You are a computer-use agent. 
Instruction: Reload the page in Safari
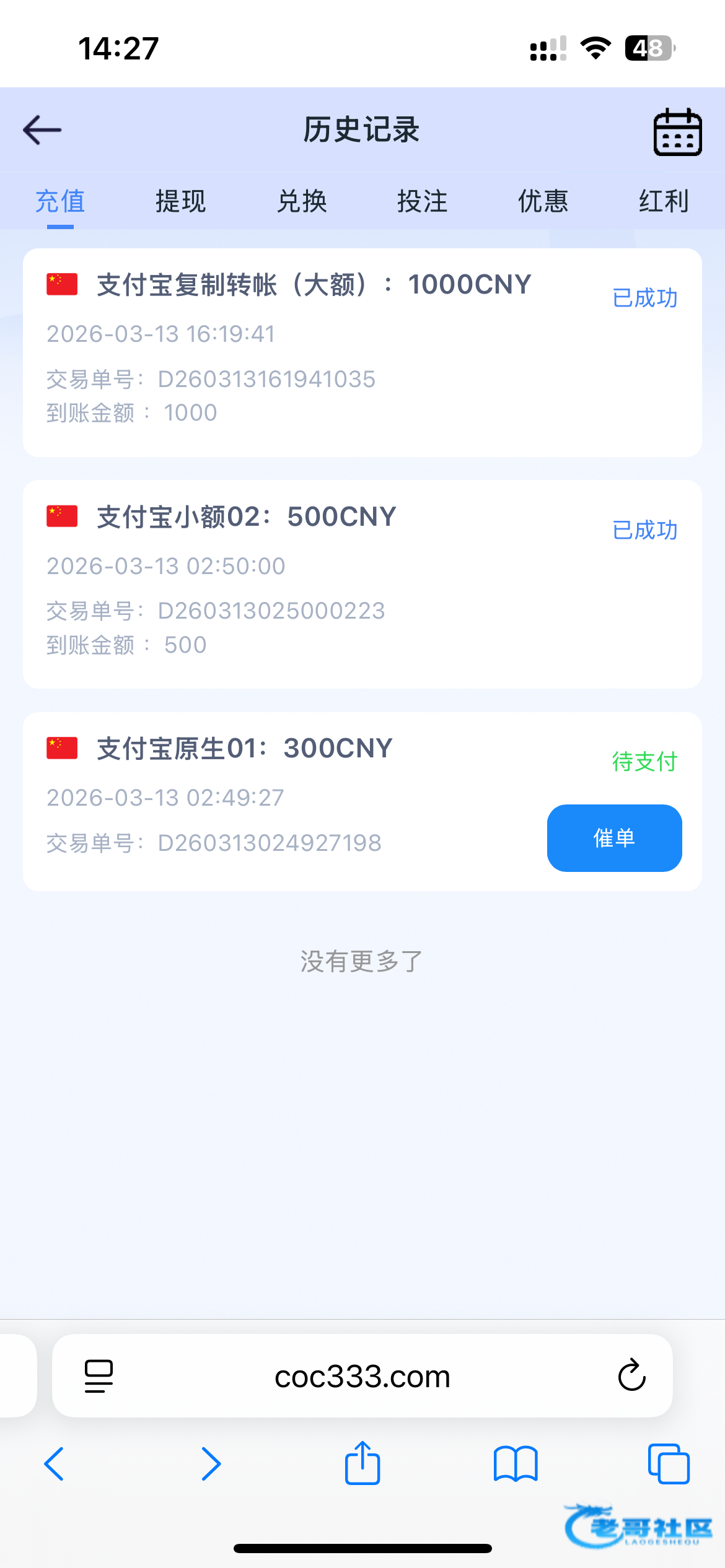coord(631,1375)
